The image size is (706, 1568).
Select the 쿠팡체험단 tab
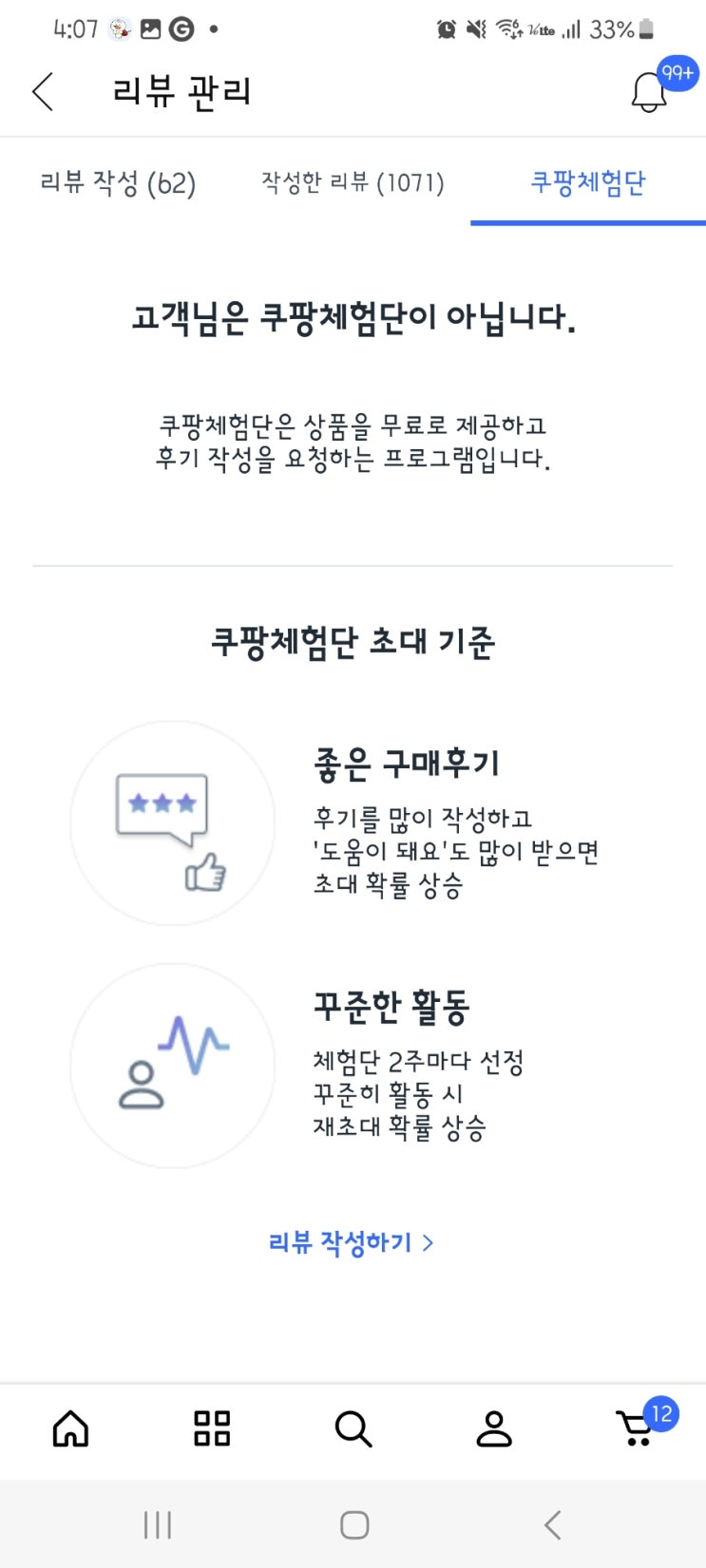(588, 182)
